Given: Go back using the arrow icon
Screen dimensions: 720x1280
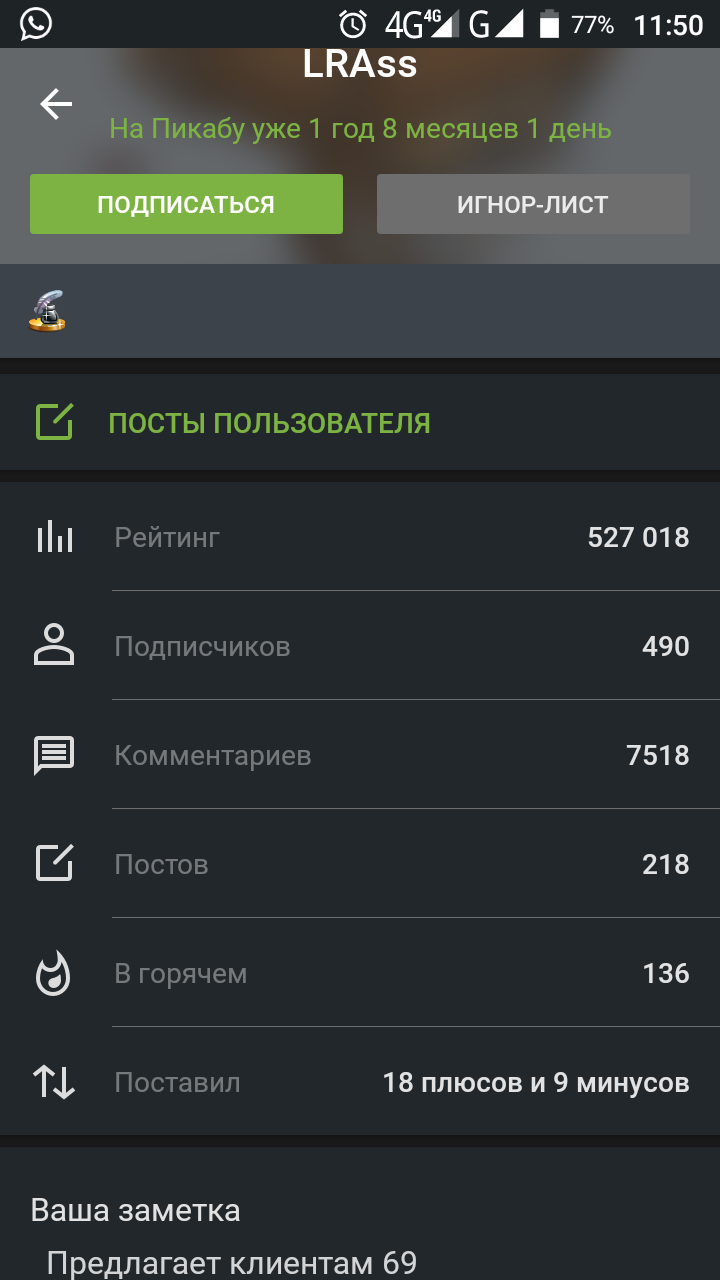Looking at the screenshot, I should tap(56, 104).
